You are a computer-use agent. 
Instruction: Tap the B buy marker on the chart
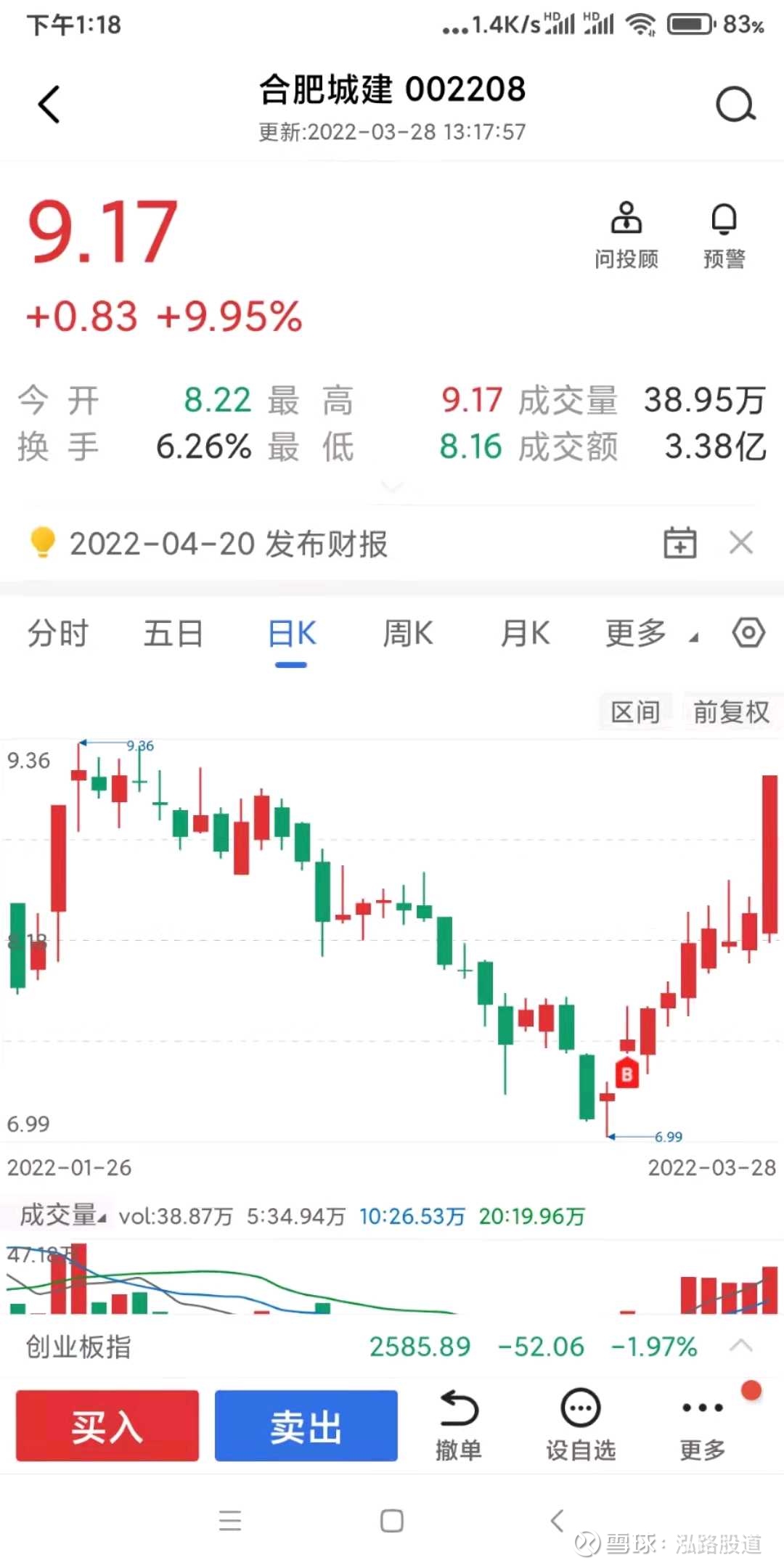tap(626, 1074)
